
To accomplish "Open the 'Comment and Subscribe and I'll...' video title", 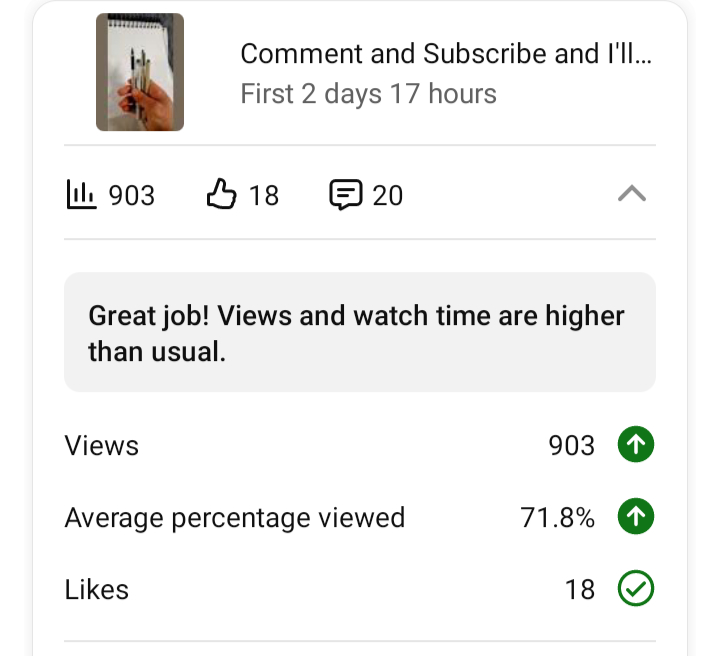I will click(446, 54).
